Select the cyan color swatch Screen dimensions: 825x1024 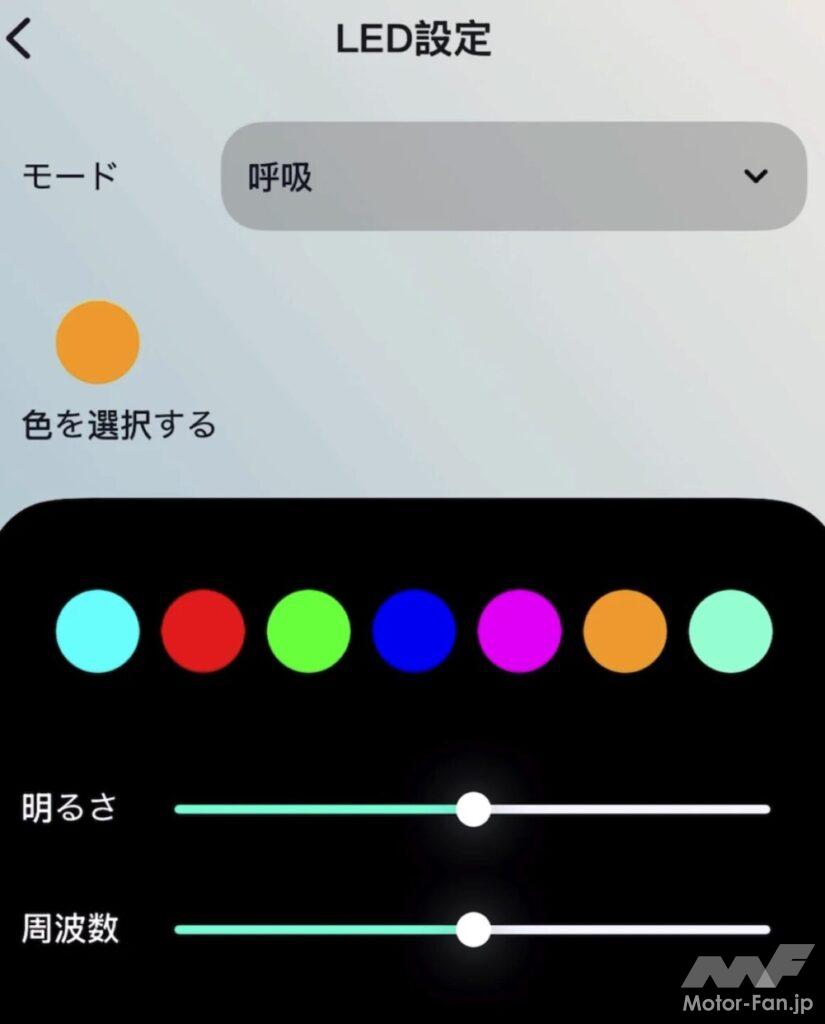click(x=97, y=631)
